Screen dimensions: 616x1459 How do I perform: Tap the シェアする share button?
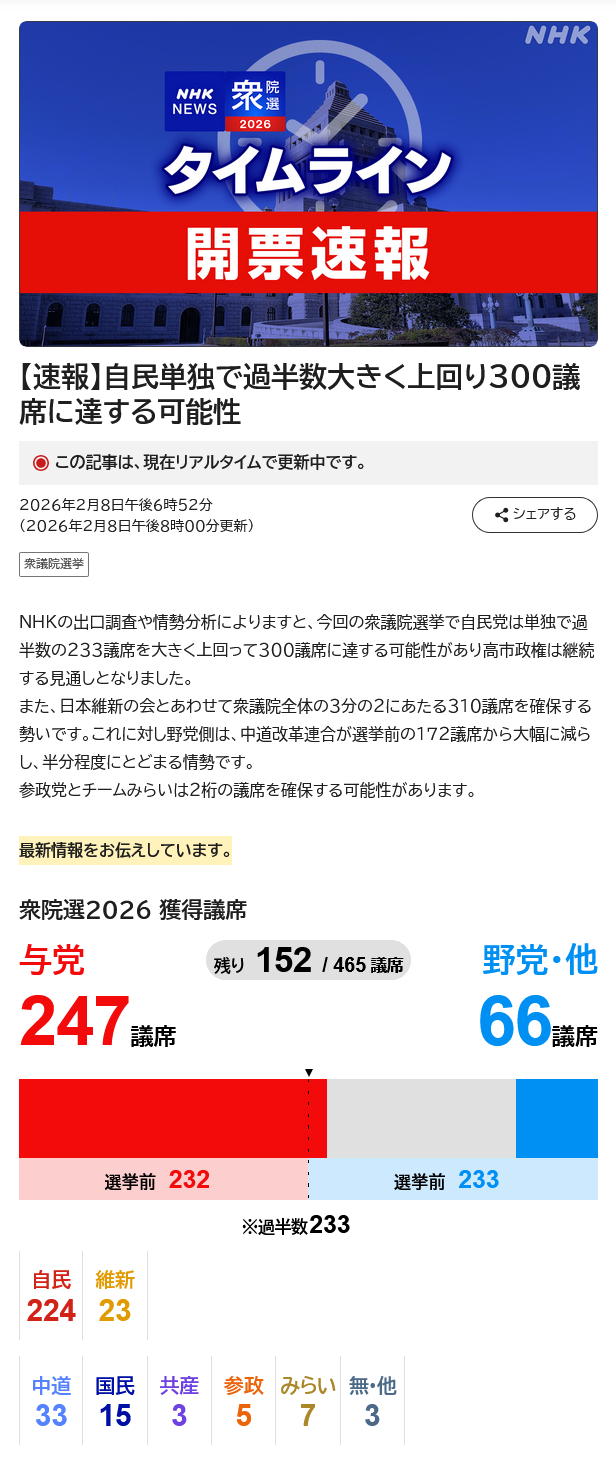pos(534,515)
